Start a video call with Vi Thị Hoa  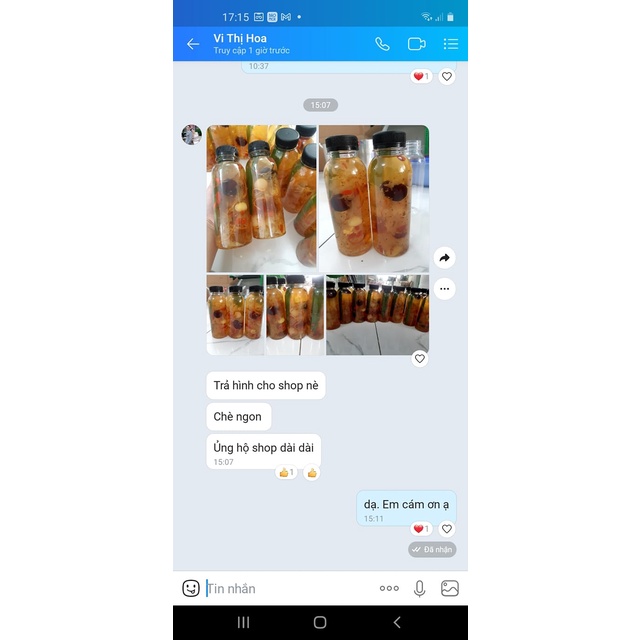[x=416, y=44]
